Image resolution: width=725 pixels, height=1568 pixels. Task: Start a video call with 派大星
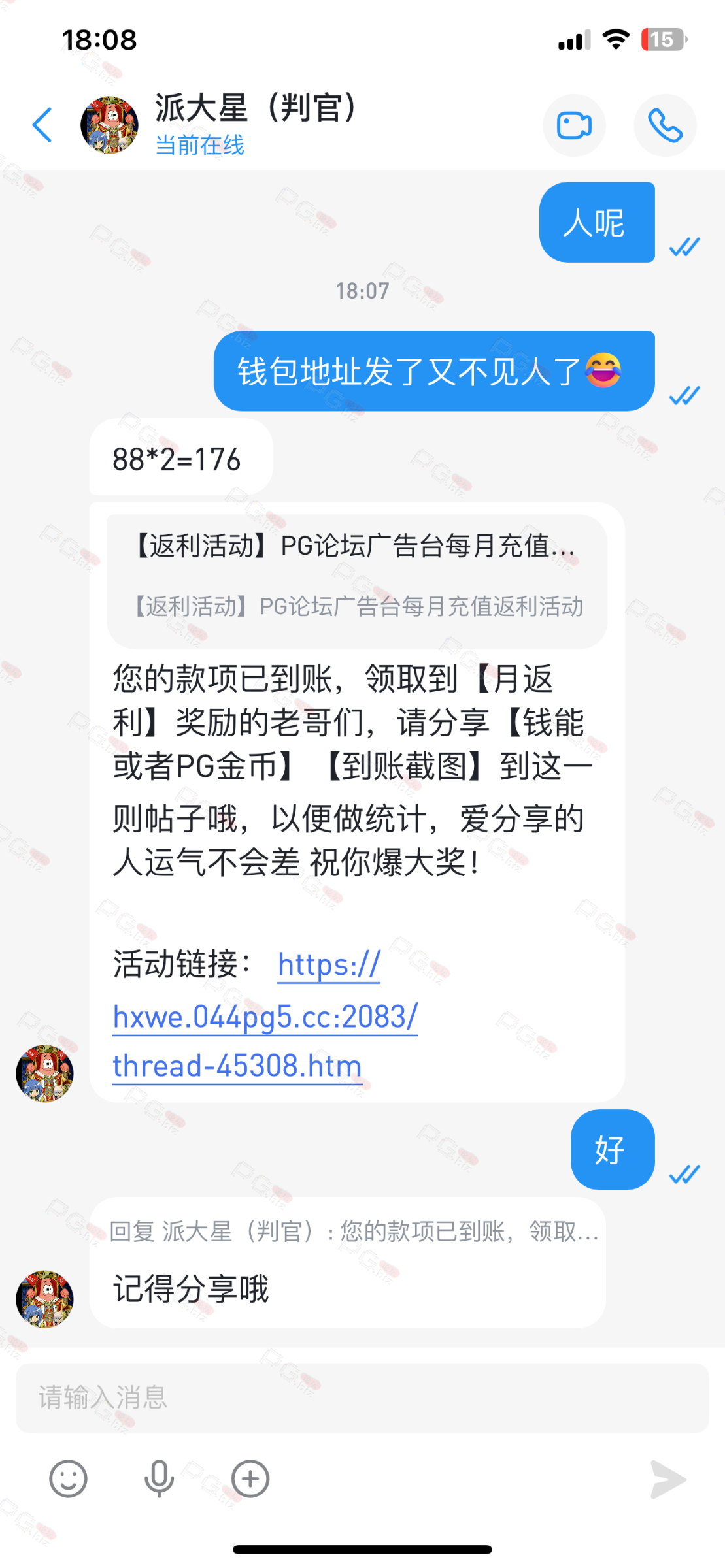(573, 125)
